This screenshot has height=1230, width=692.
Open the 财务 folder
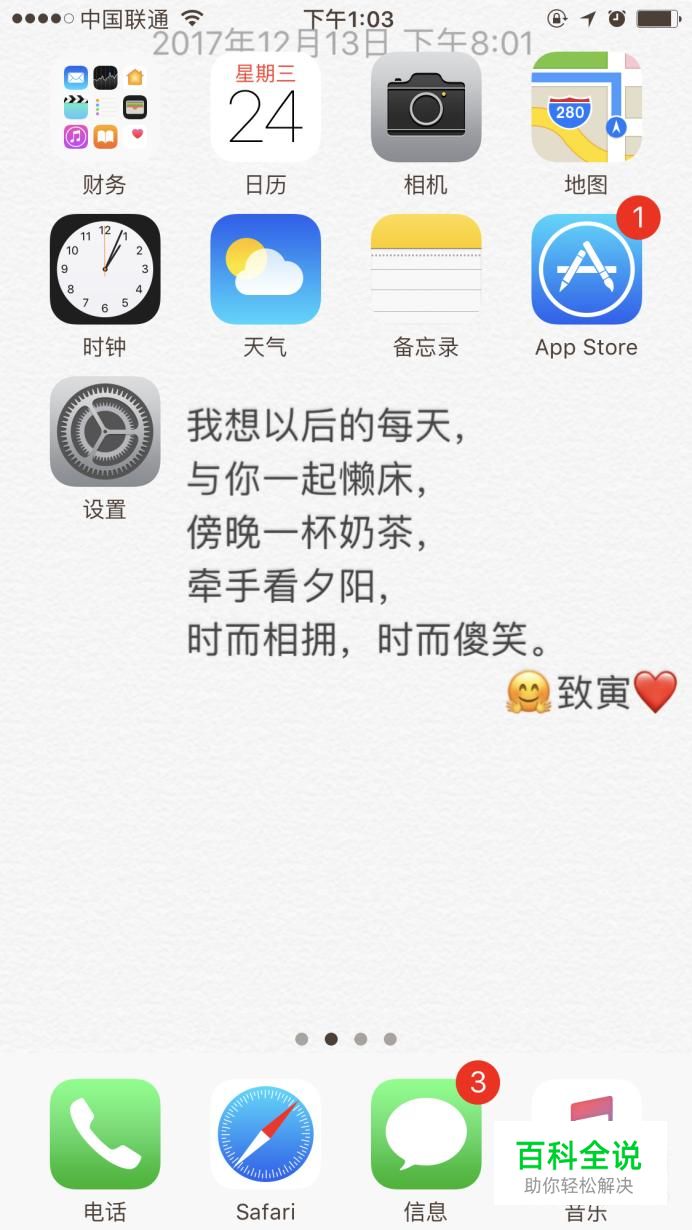coord(105,107)
